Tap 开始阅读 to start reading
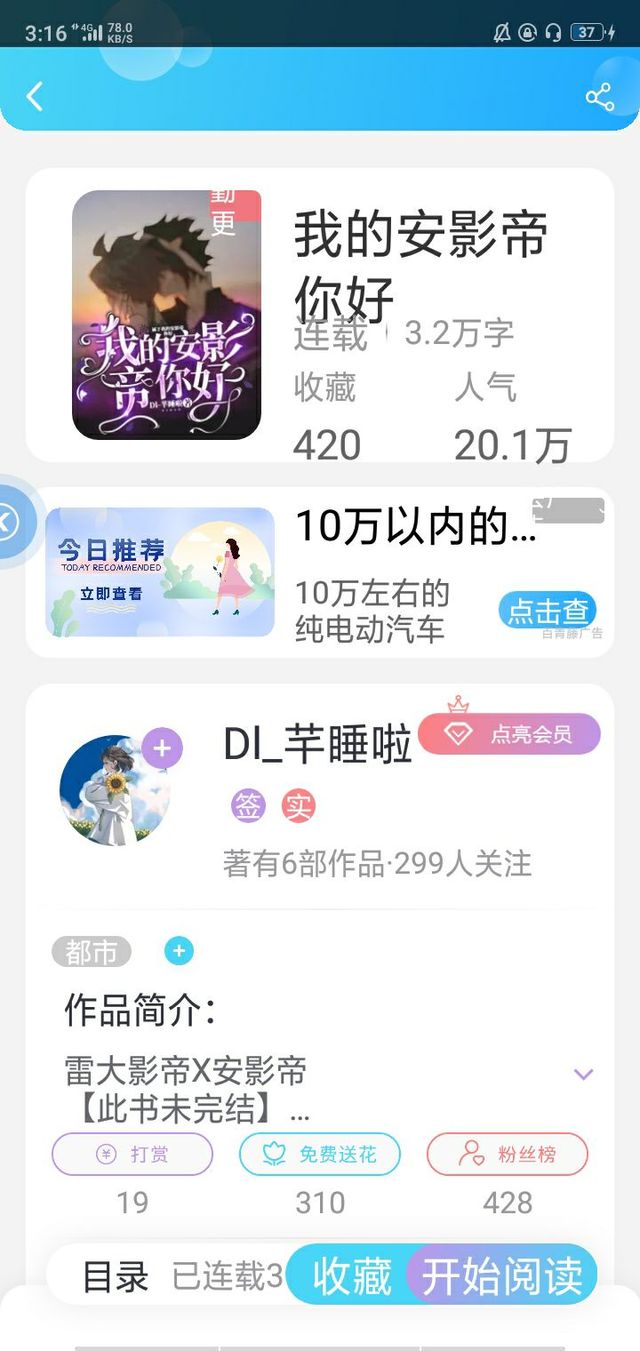The width and height of the screenshot is (640, 1351). pos(502,1276)
